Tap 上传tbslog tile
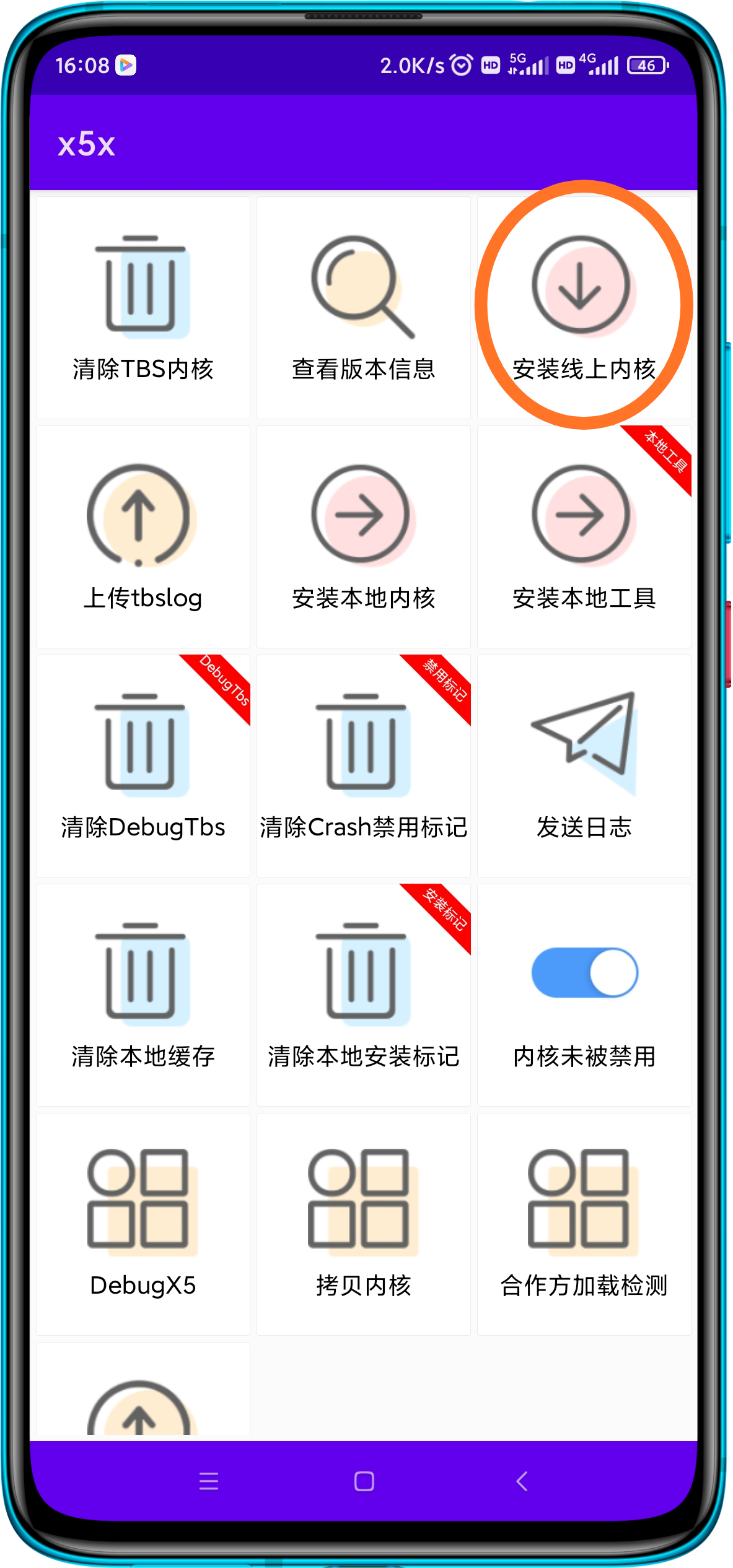 143,537
